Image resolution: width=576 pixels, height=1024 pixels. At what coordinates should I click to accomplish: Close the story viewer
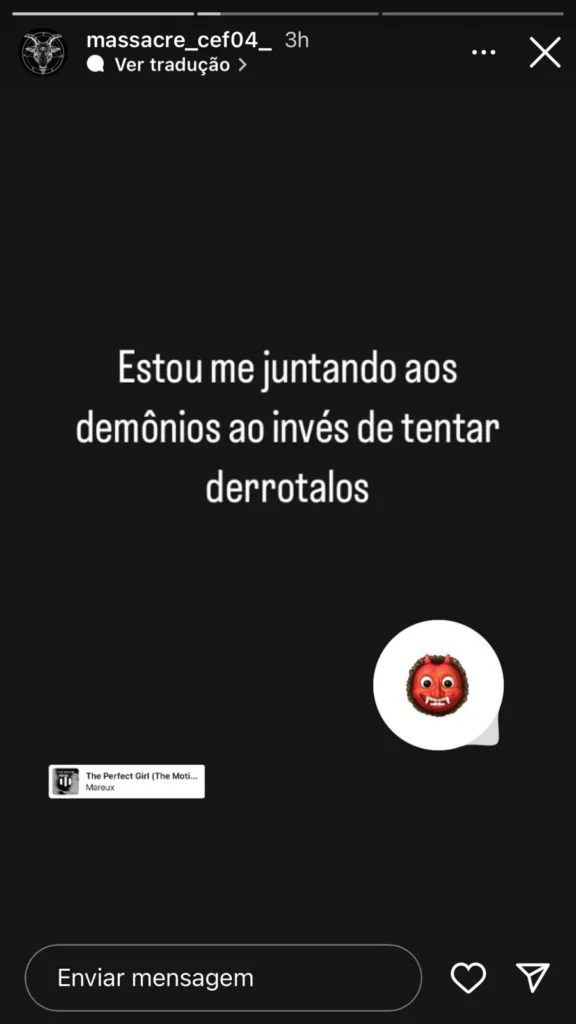(x=545, y=52)
